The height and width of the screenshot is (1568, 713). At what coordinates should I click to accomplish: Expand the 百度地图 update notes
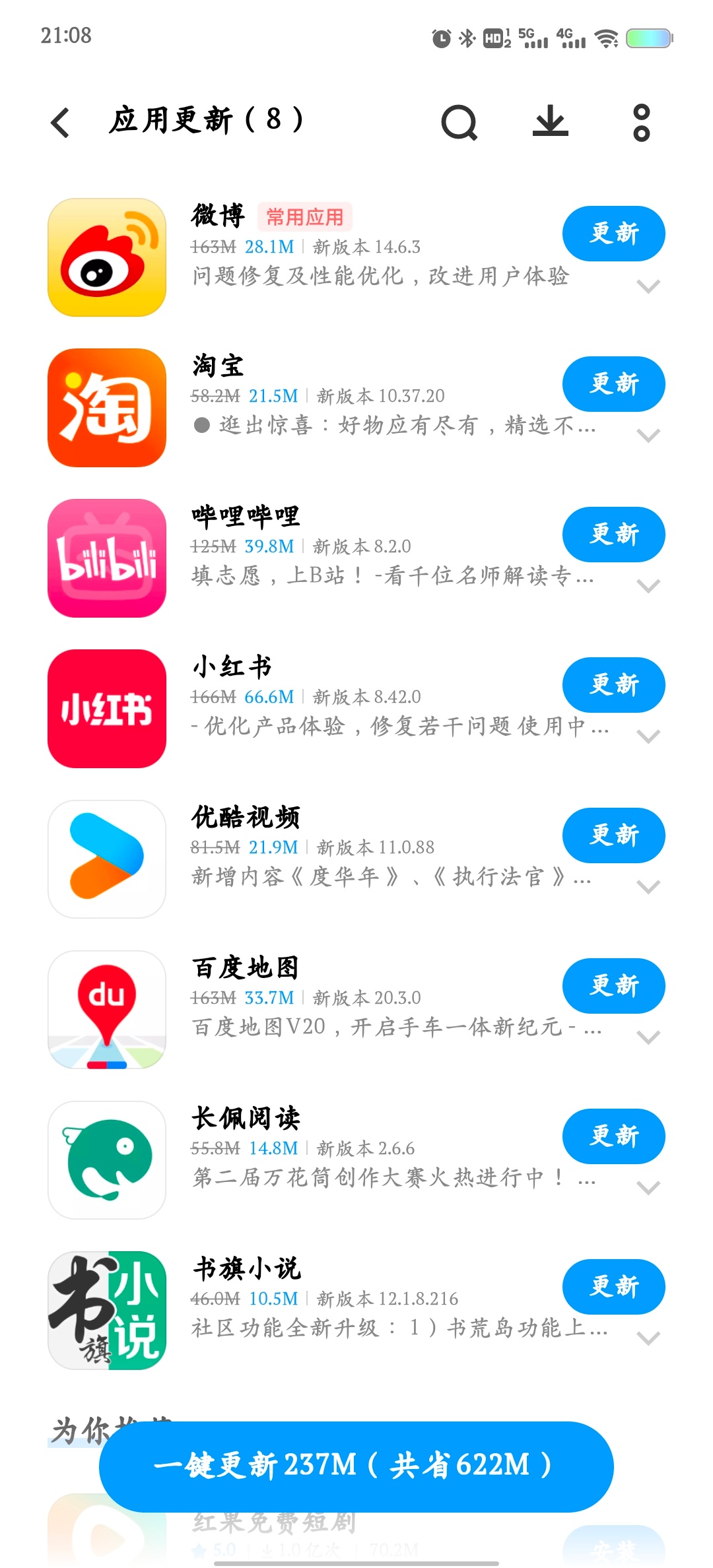[648, 1037]
